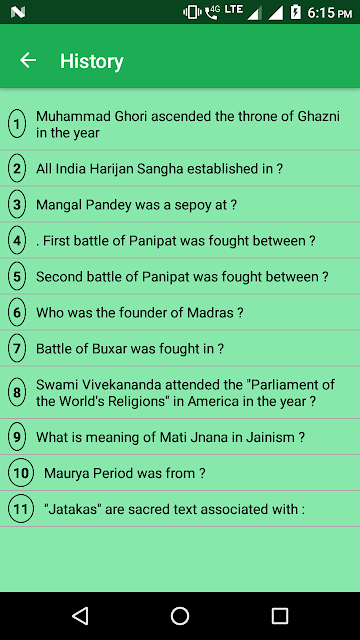Open the Second battle of Panipat question
Screen dimensions: 360x640
click(x=180, y=276)
